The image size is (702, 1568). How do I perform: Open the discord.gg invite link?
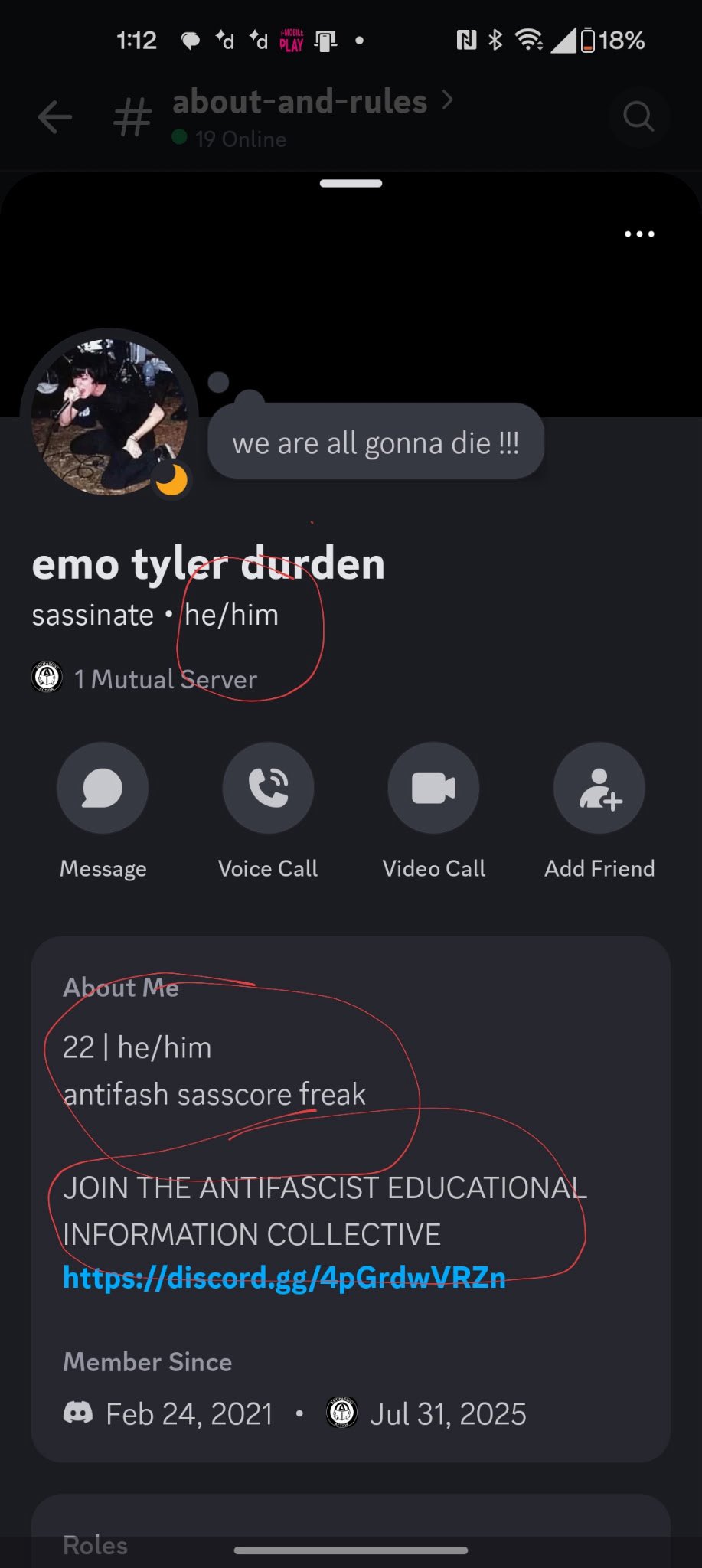[x=284, y=1277]
